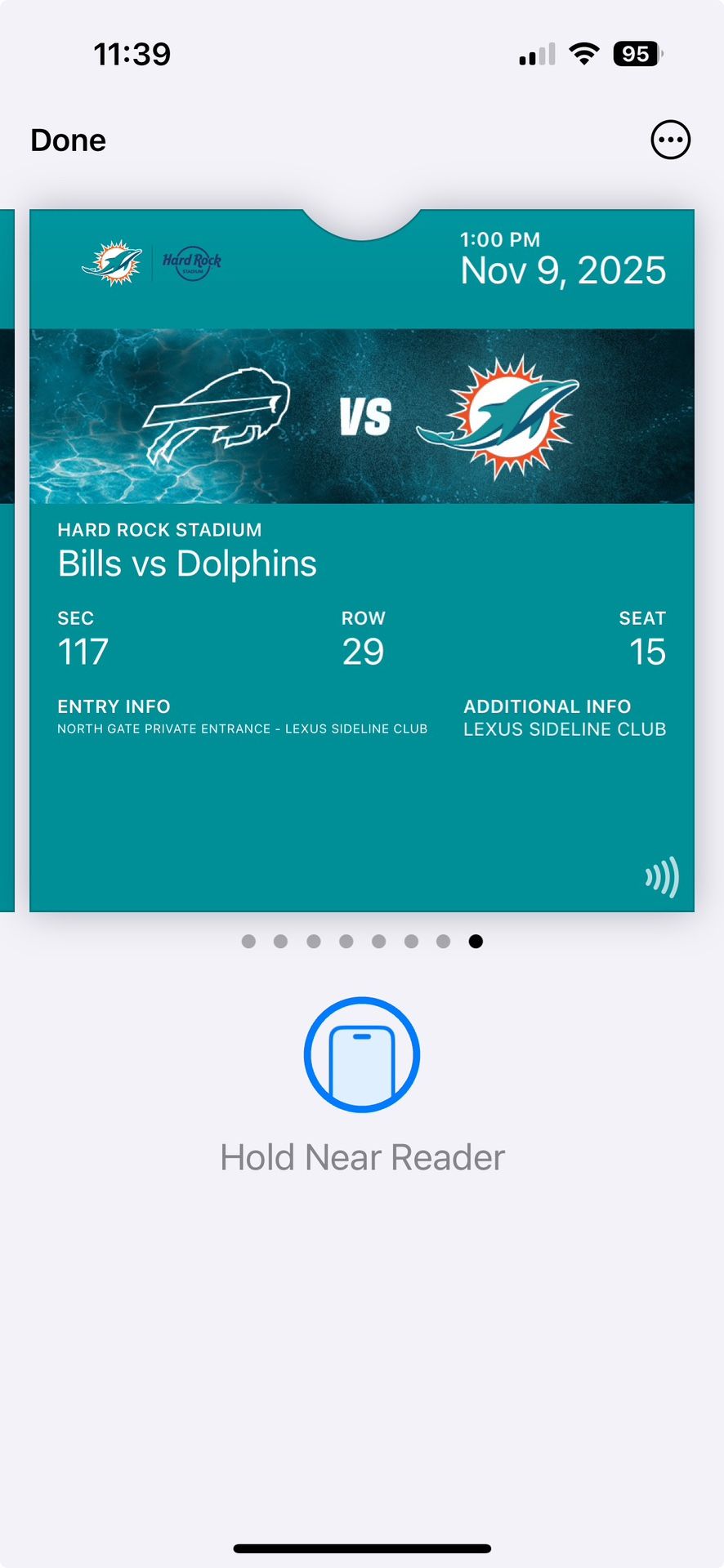
Task: Tap the battery indicator showing 95
Action: pos(636,54)
